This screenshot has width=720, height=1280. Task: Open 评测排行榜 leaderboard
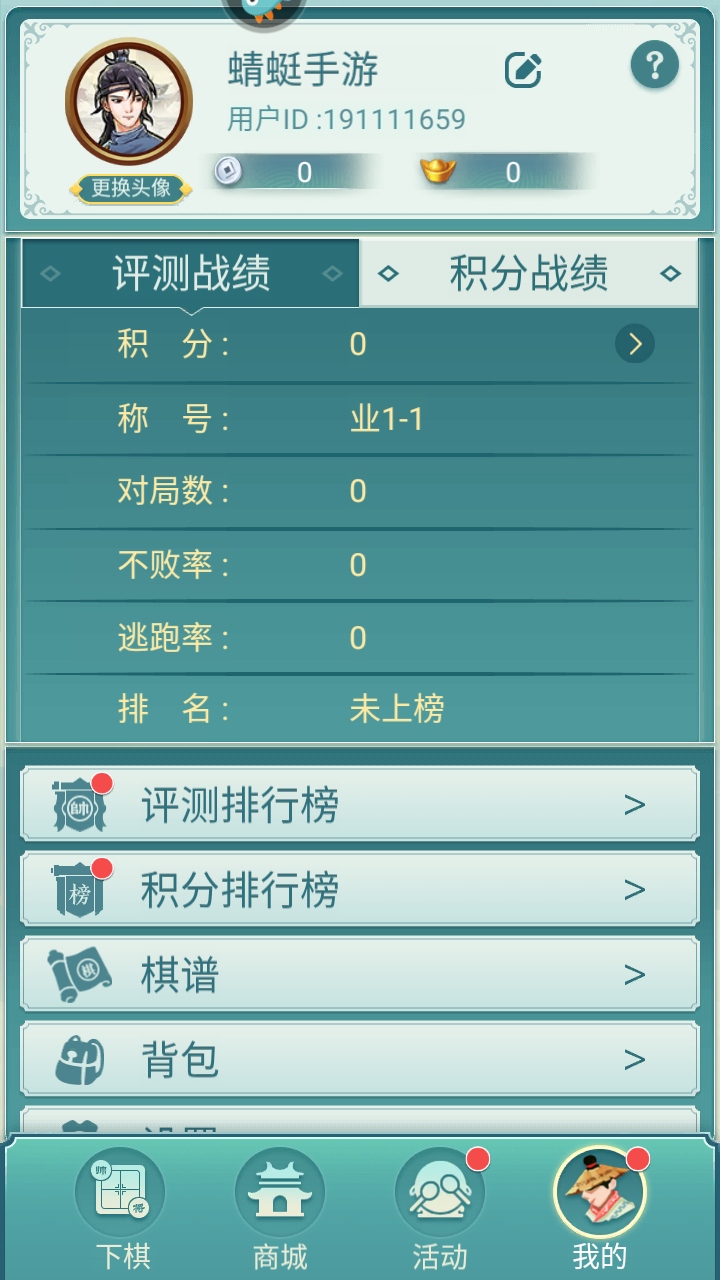coord(360,805)
